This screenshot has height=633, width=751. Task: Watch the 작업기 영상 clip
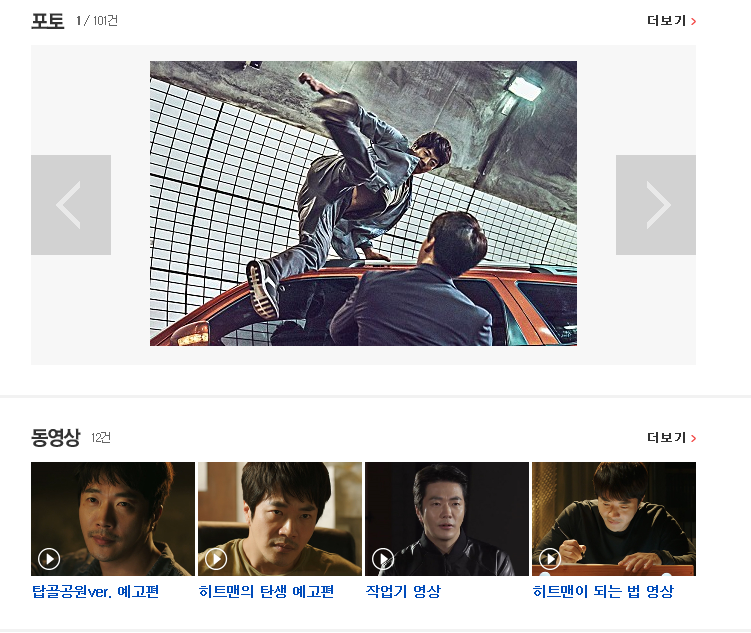pyautogui.click(x=447, y=518)
